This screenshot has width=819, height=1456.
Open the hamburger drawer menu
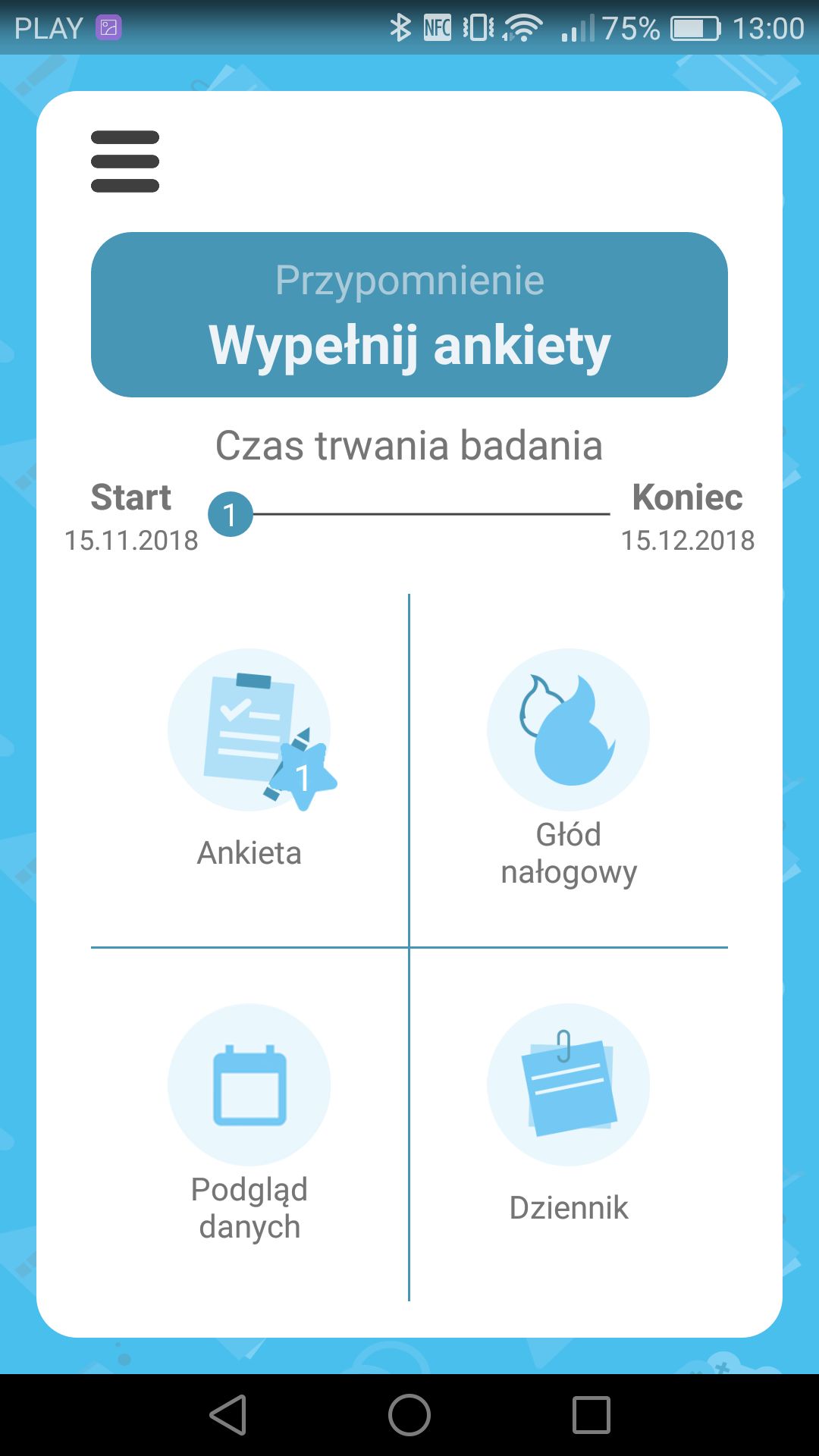click(x=125, y=162)
